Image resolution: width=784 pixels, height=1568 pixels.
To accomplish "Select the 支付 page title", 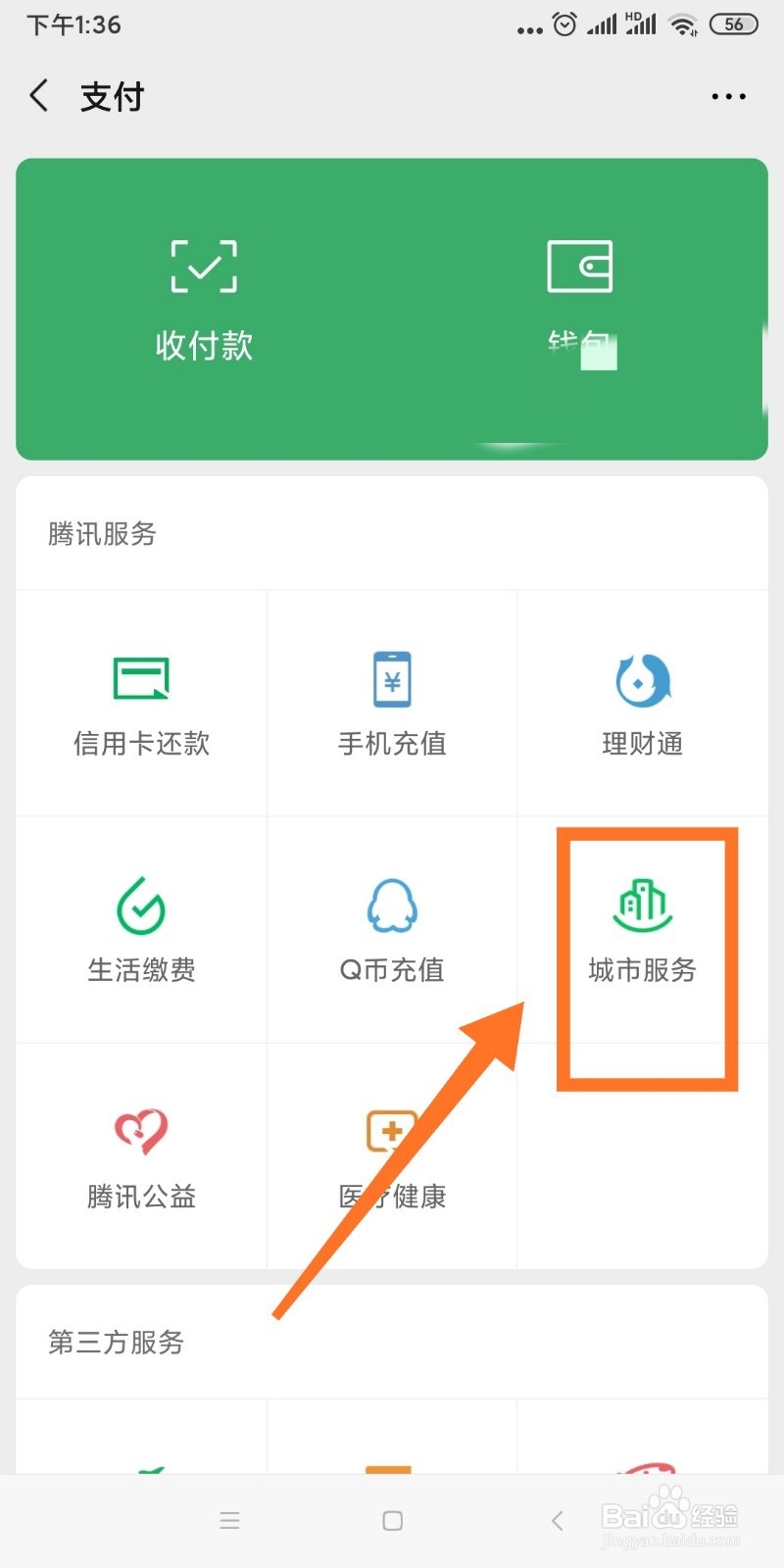I will tap(112, 95).
